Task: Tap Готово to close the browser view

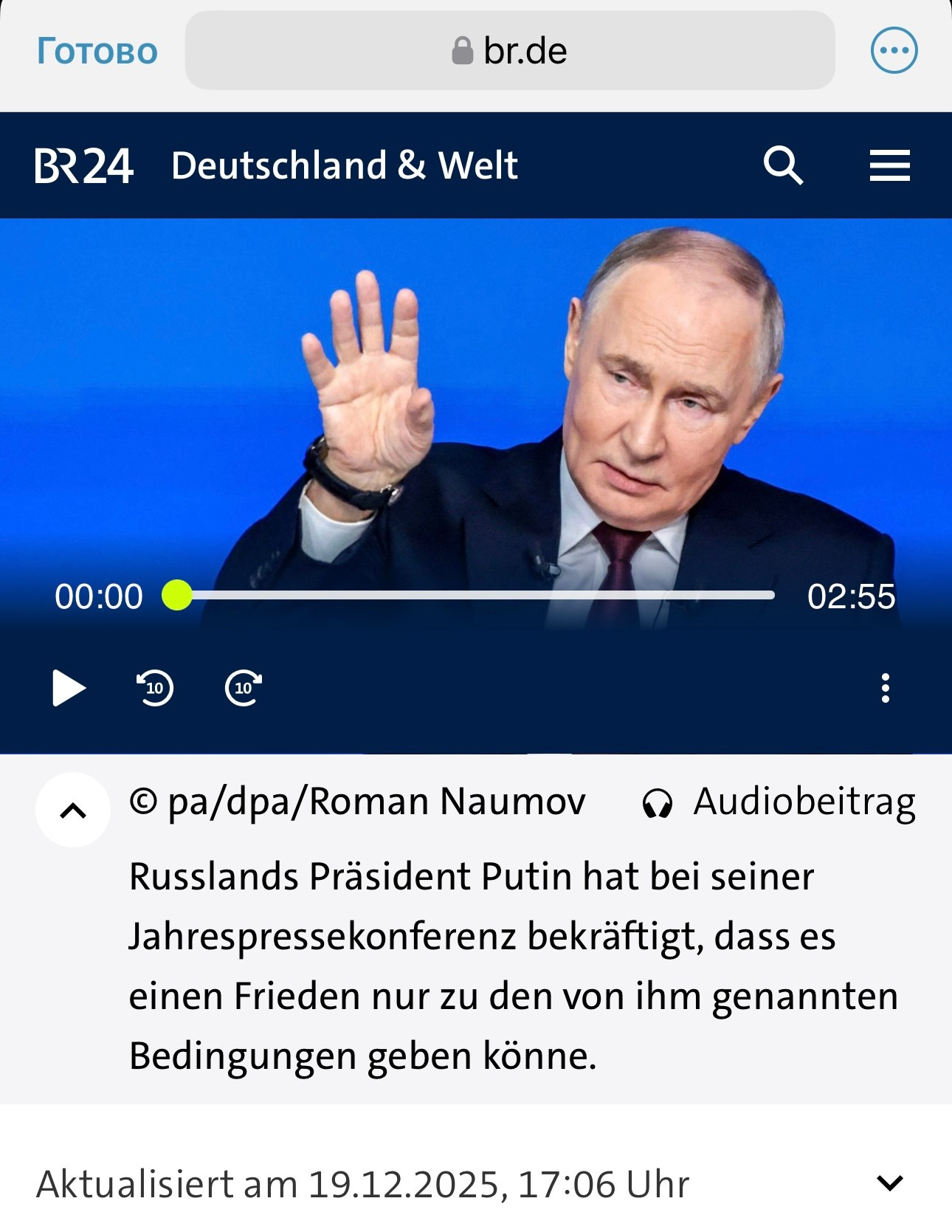Action: coord(97,52)
